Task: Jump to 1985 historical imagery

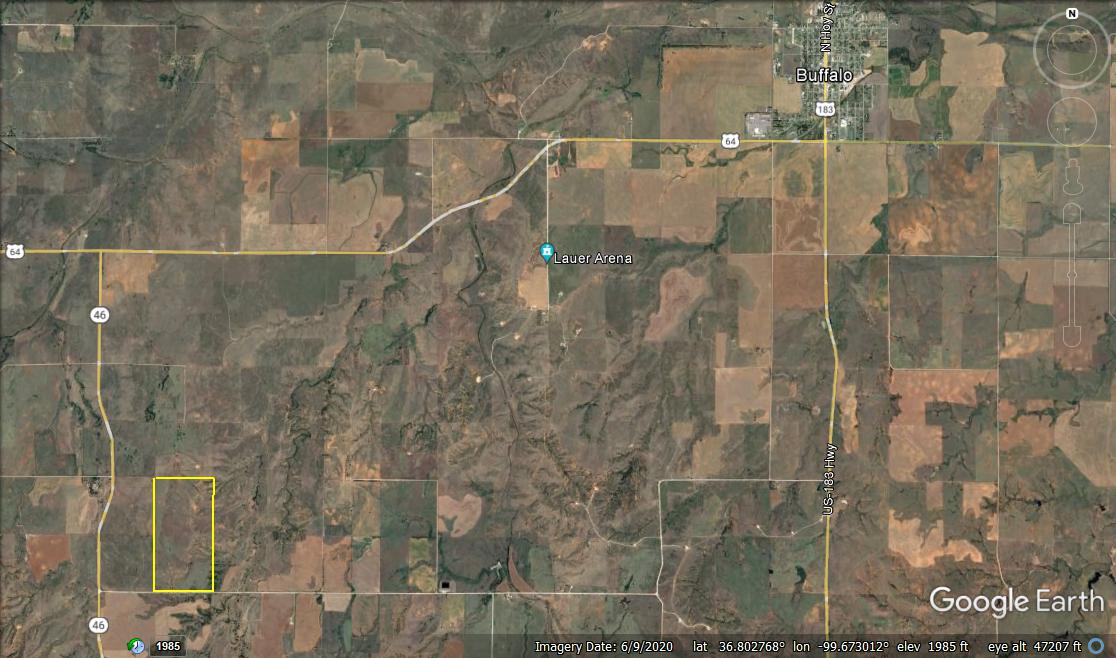Action: (168, 646)
